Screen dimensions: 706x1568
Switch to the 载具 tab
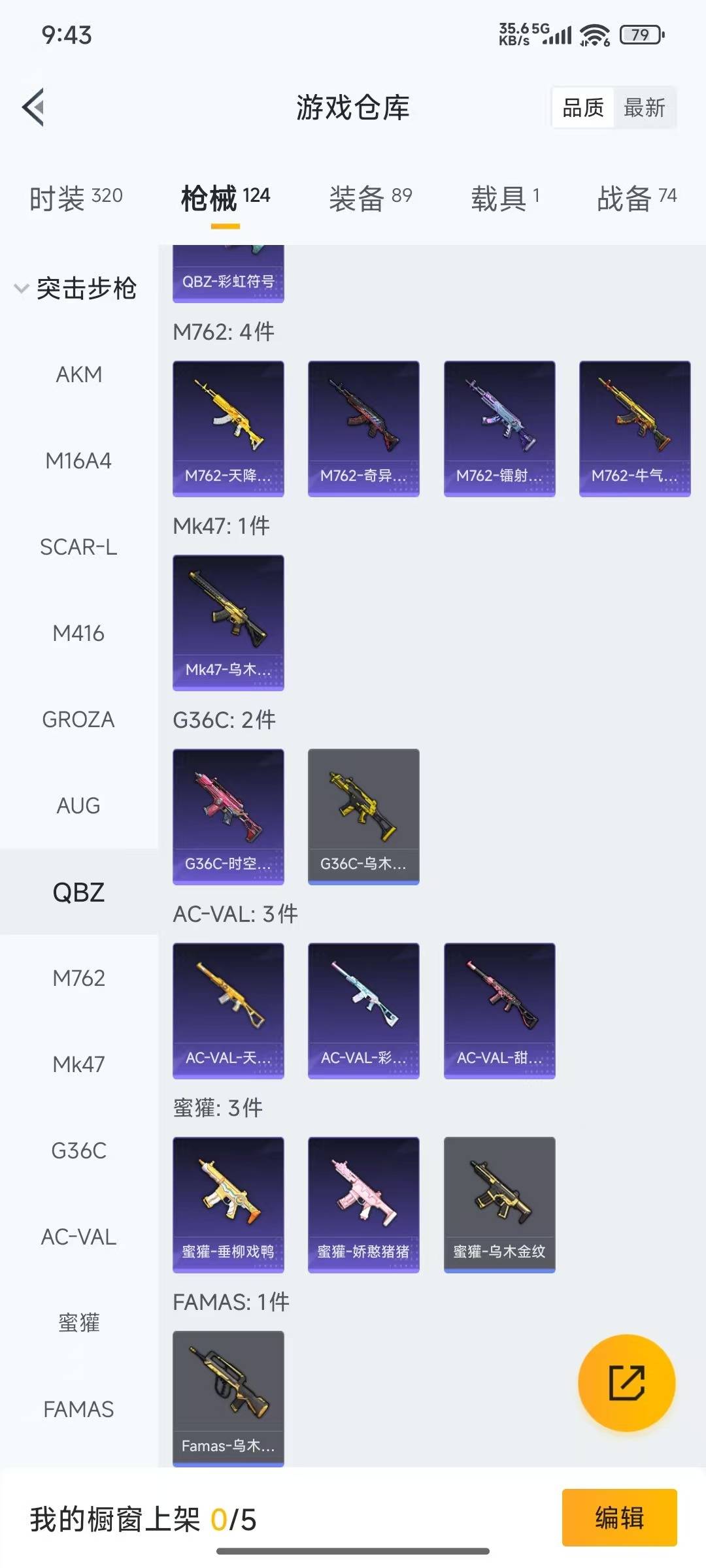coord(505,197)
